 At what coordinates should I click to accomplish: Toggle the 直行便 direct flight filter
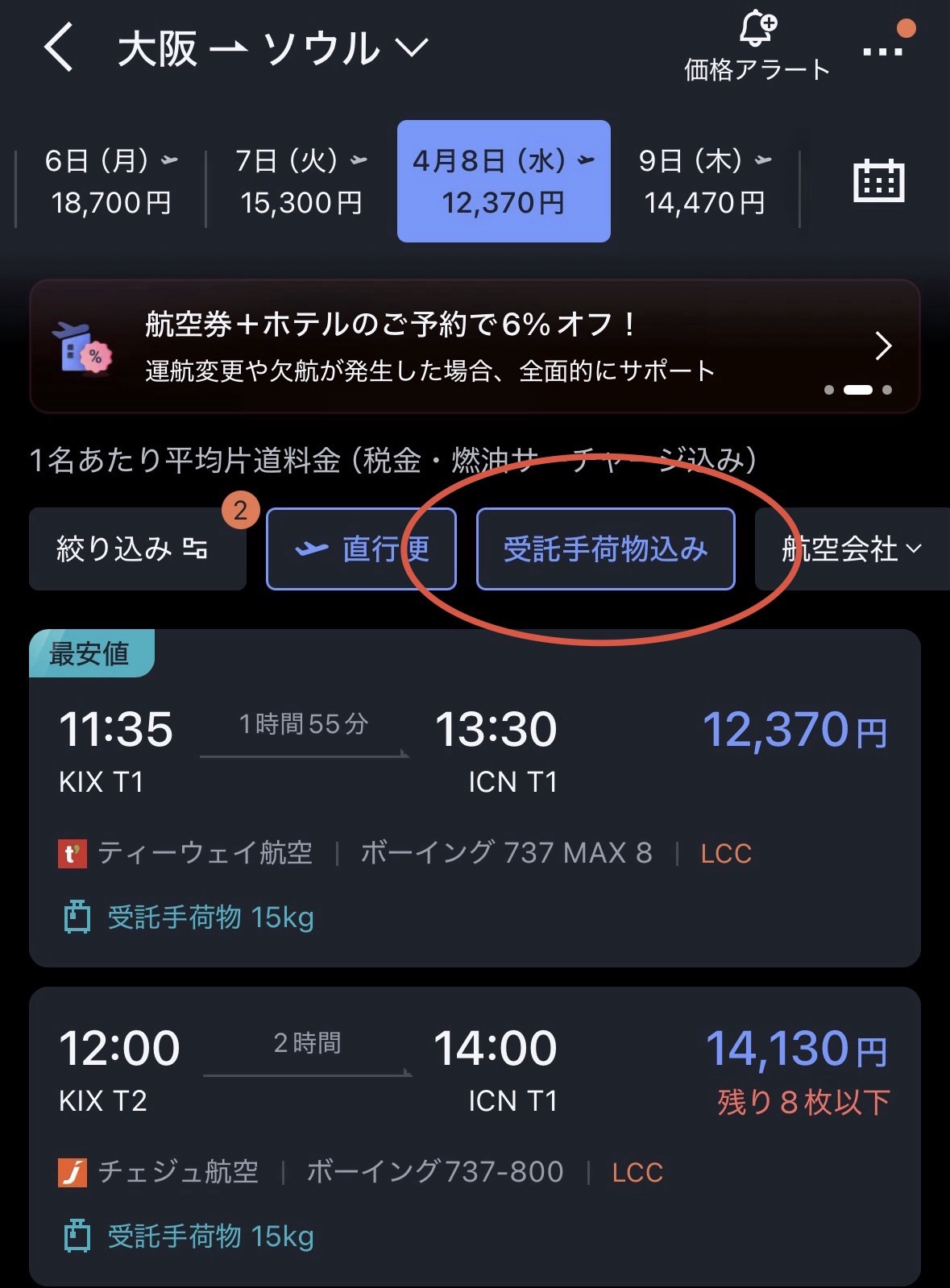point(361,549)
